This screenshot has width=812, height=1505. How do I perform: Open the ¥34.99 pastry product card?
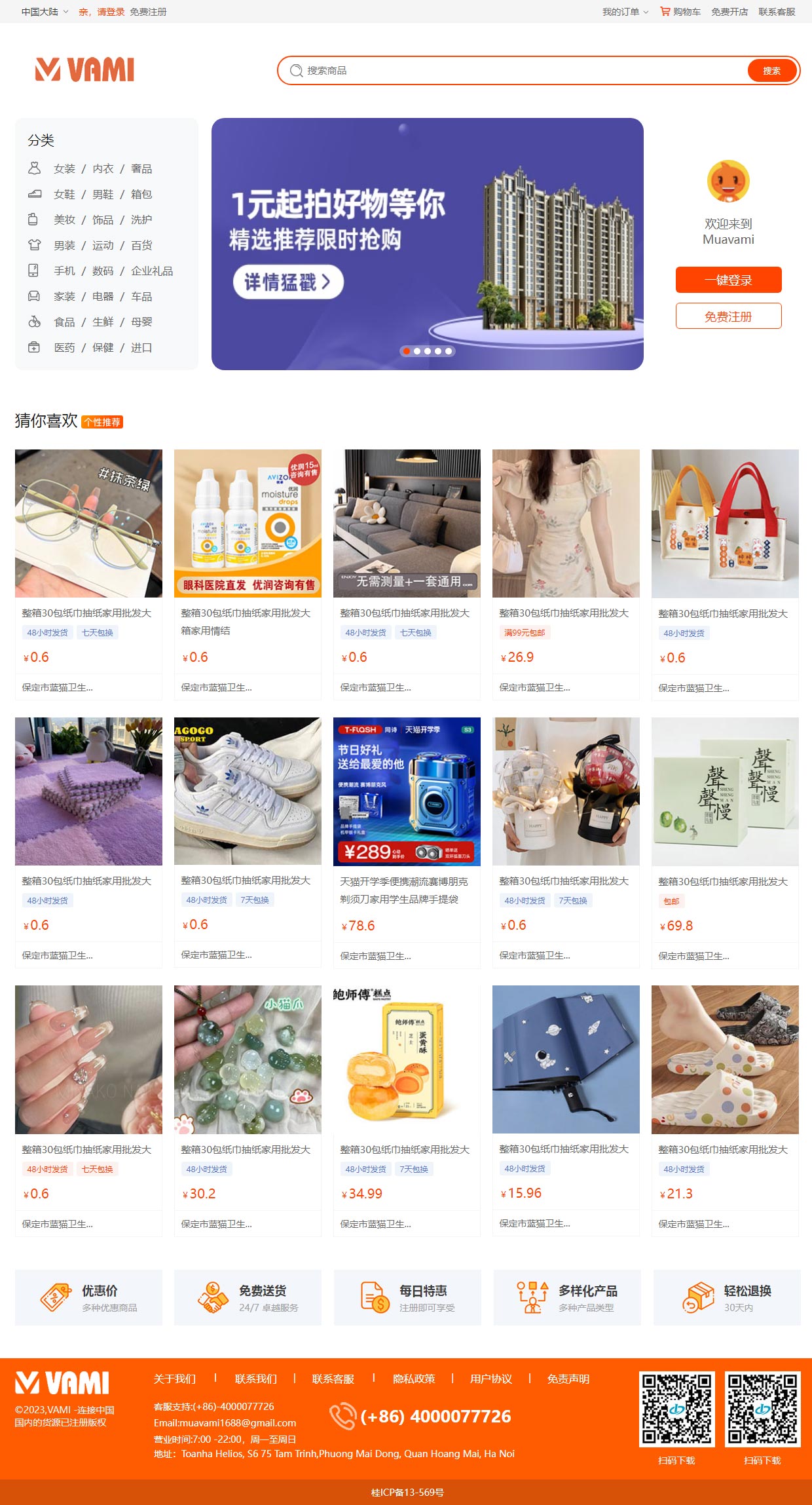click(407, 1111)
